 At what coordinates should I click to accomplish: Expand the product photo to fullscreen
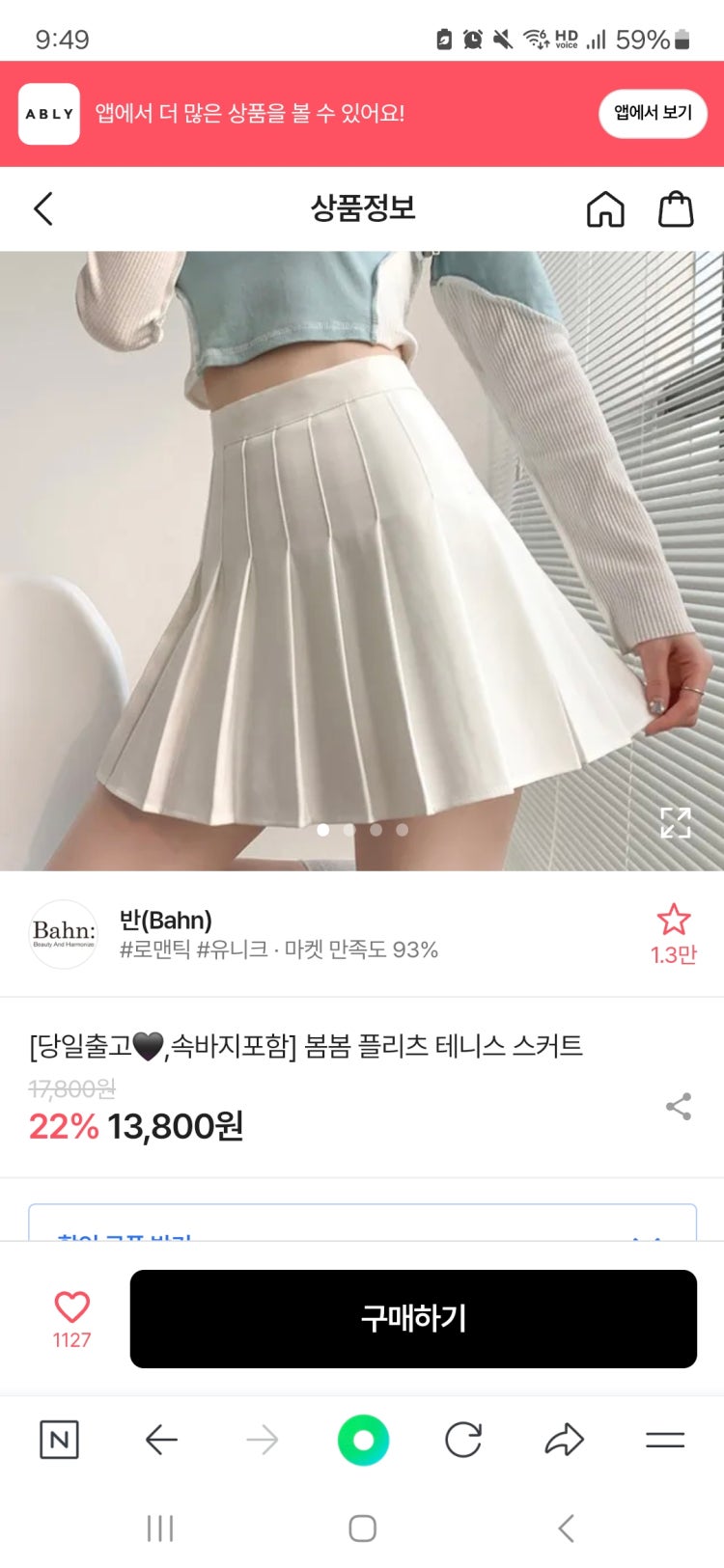pyautogui.click(x=675, y=822)
